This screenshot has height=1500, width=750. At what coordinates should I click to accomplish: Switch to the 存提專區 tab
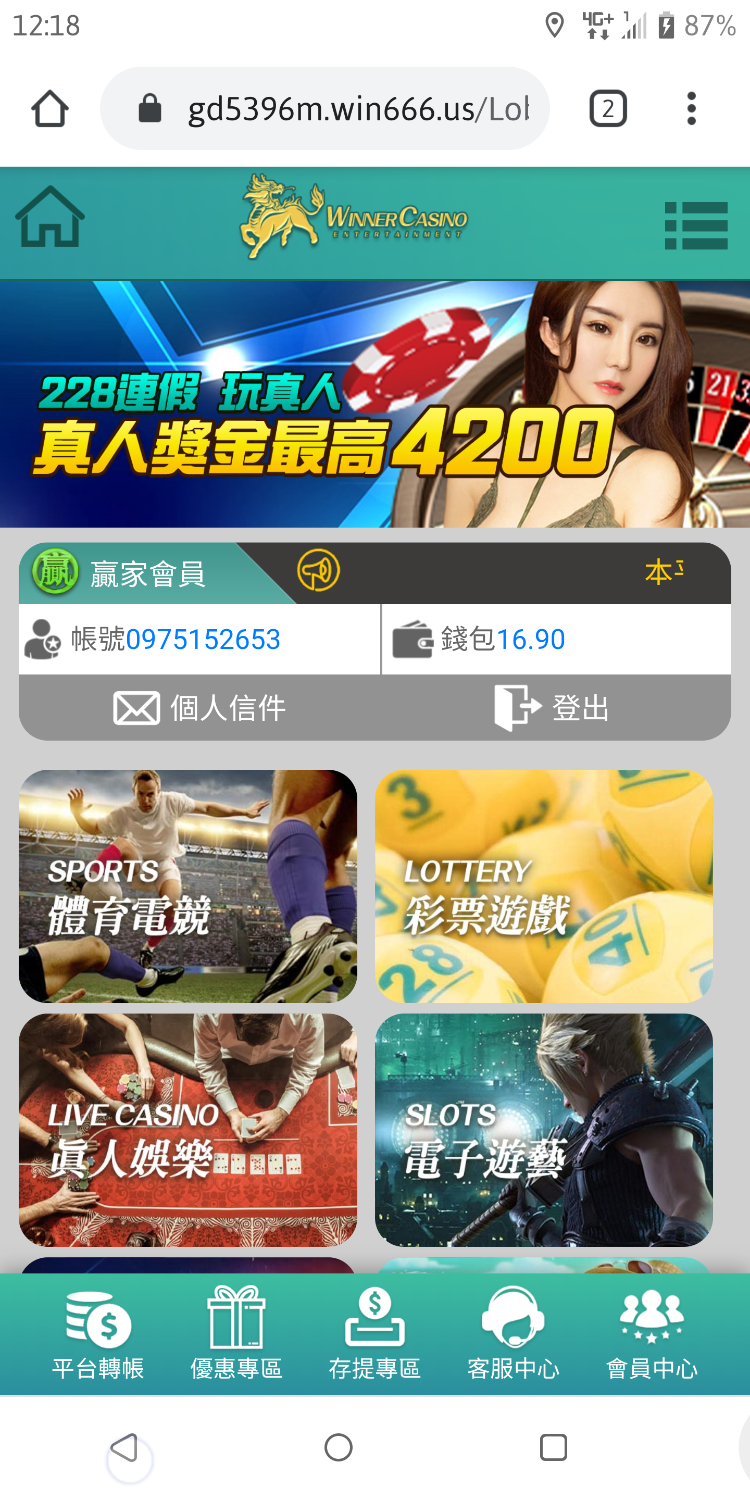tap(375, 1333)
